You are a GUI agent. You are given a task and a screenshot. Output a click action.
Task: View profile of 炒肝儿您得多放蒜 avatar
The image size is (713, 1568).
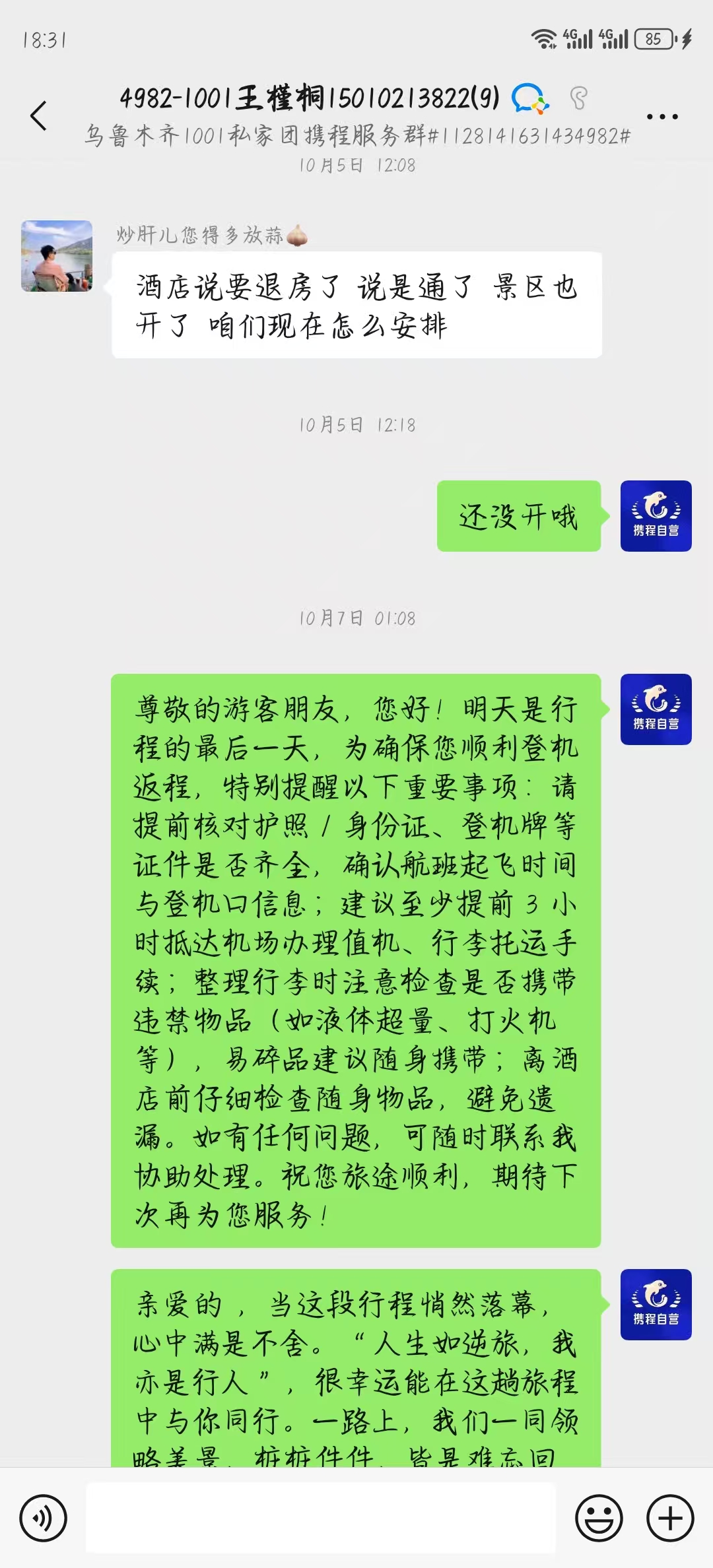click(x=57, y=256)
